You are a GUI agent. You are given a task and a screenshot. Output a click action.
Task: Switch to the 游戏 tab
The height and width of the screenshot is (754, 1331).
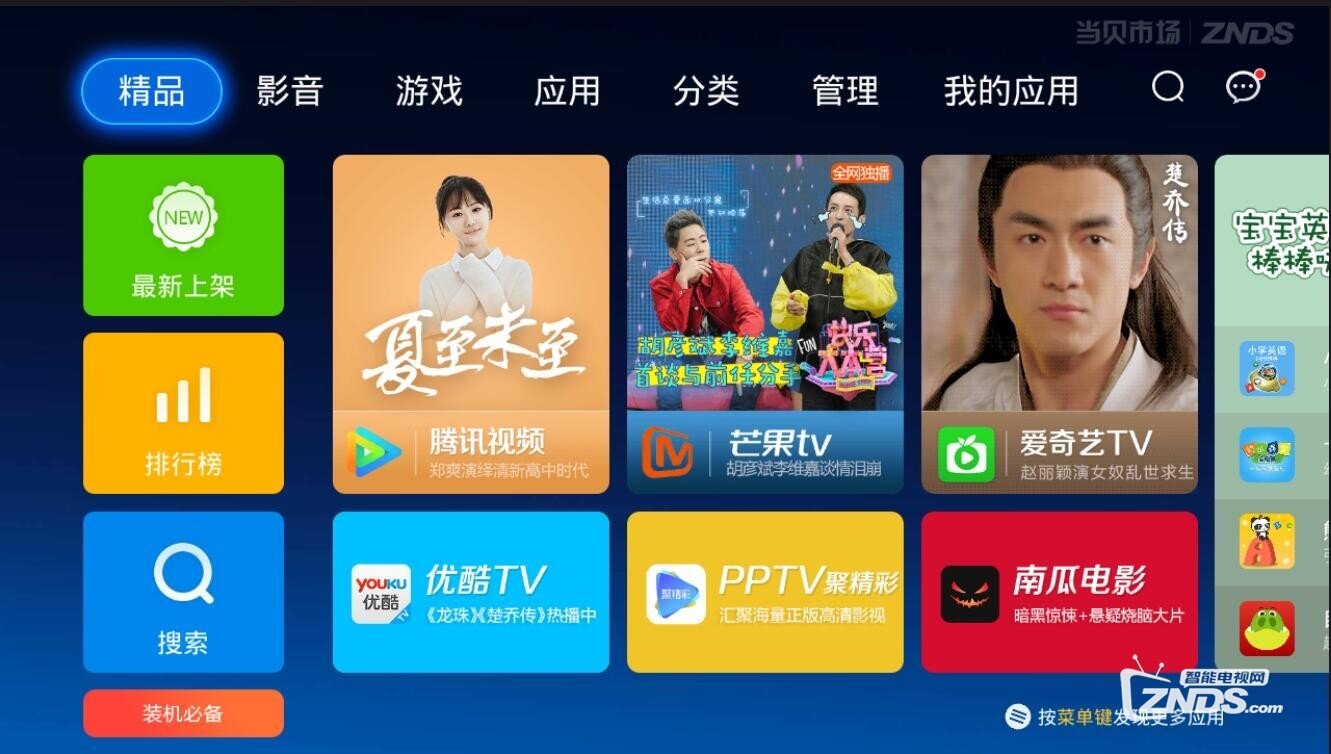(x=429, y=91)
